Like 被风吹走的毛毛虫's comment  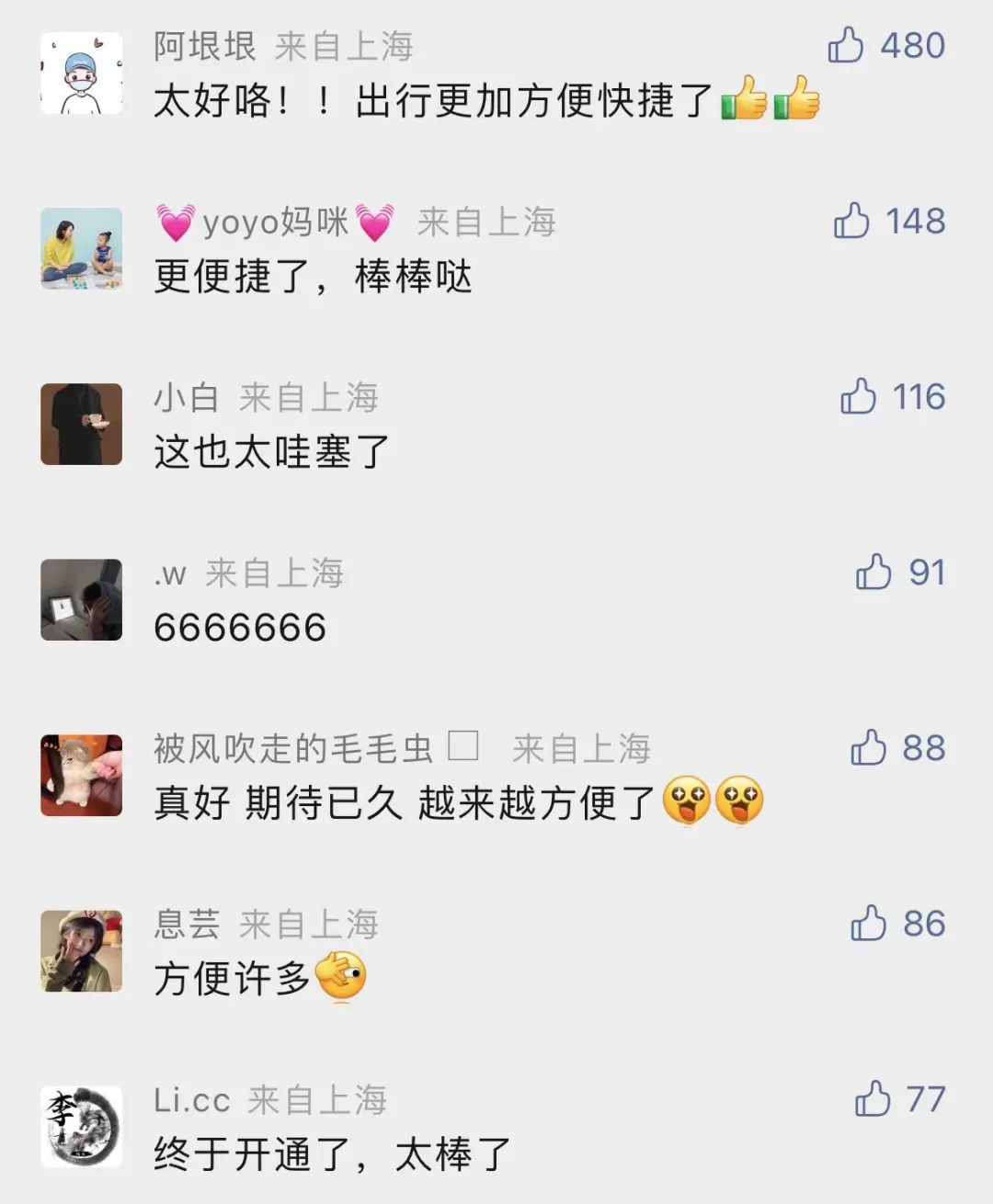(868, 747)
